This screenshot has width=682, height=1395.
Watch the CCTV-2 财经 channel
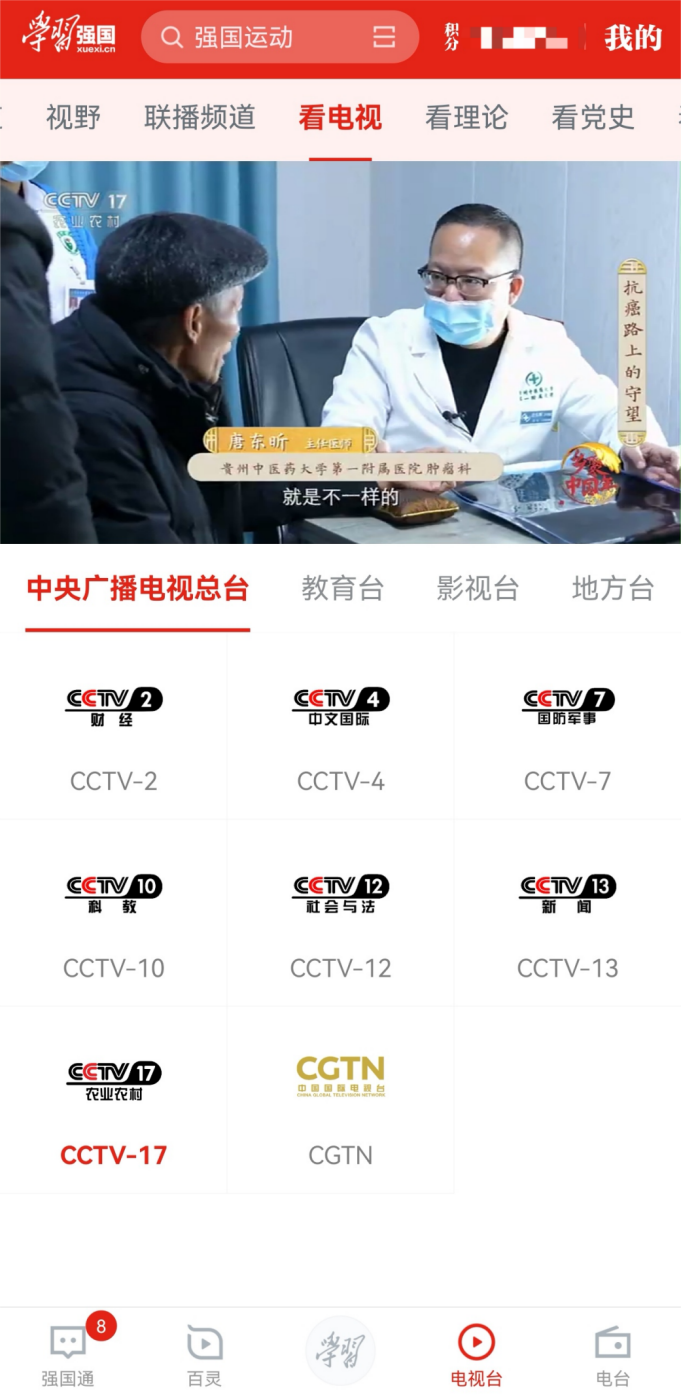[114, 727]
